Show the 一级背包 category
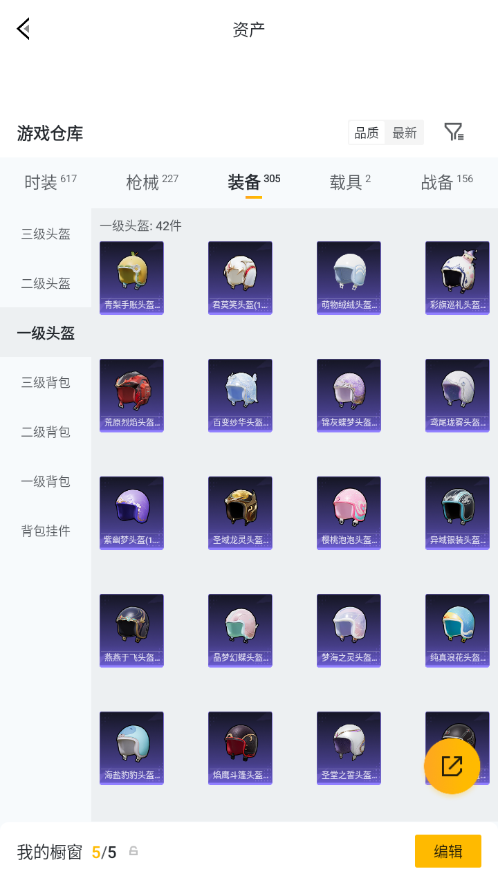Screen dimensions: 498x880 tap(45, 481)
